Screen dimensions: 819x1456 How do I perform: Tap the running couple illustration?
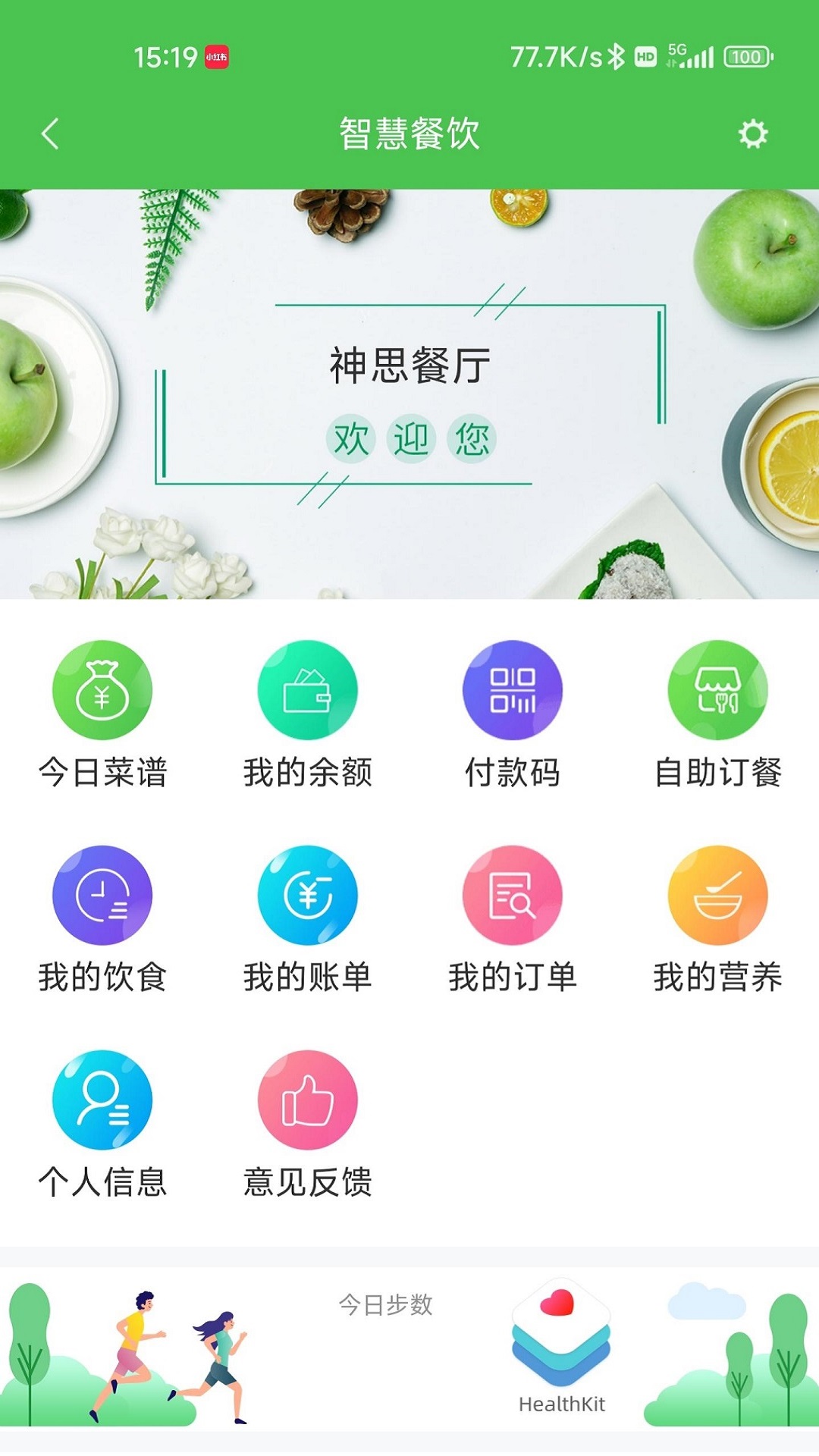(174, 1357)
